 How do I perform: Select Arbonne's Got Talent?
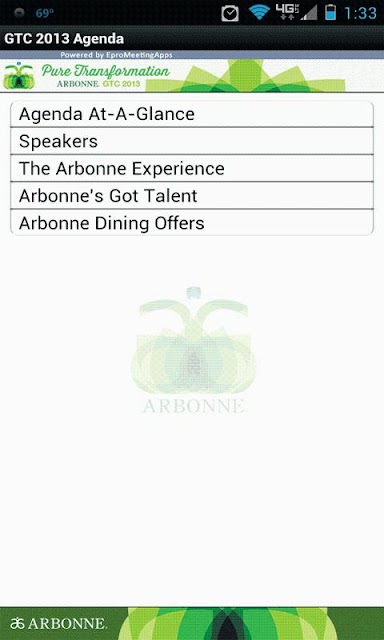coord(192,196)
